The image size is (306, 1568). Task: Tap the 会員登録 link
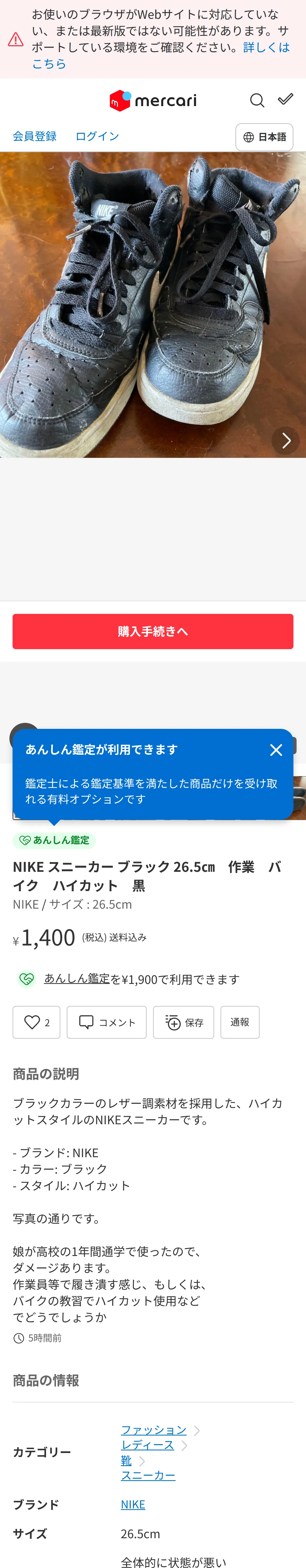click(35, 136)
